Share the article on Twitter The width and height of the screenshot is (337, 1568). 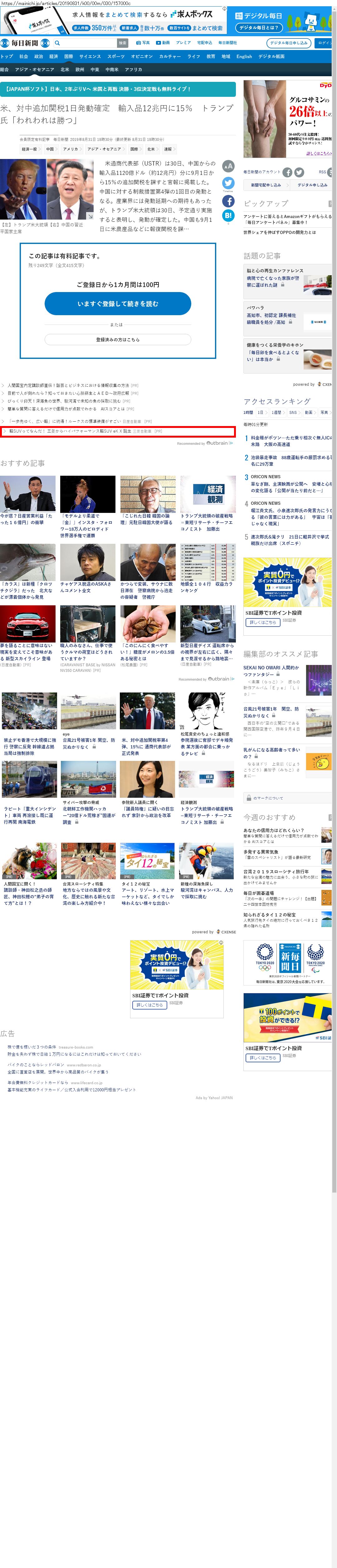(x=228, y=183)
